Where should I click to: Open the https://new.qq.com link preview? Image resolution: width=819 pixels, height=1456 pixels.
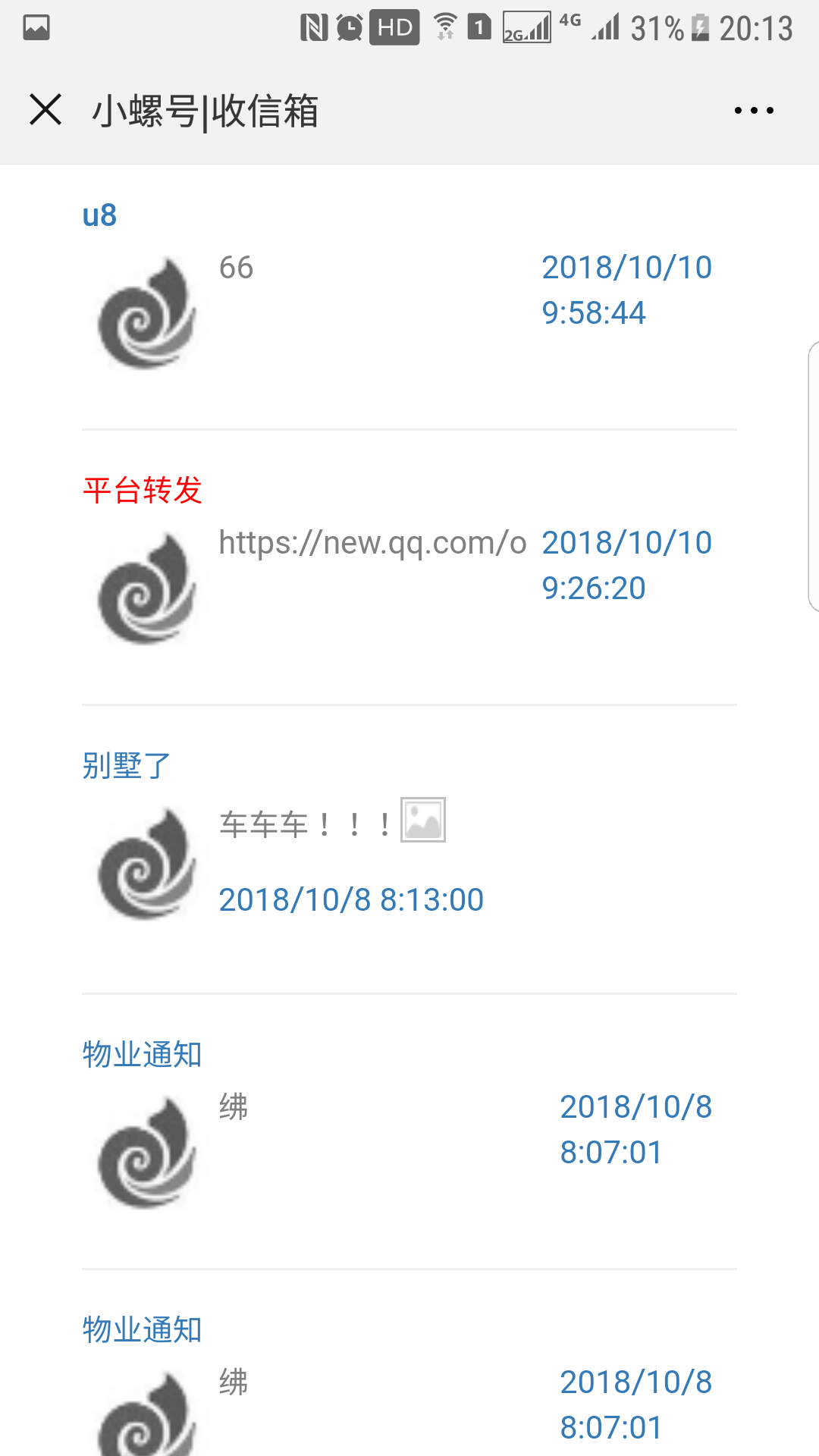click(372, 543)
